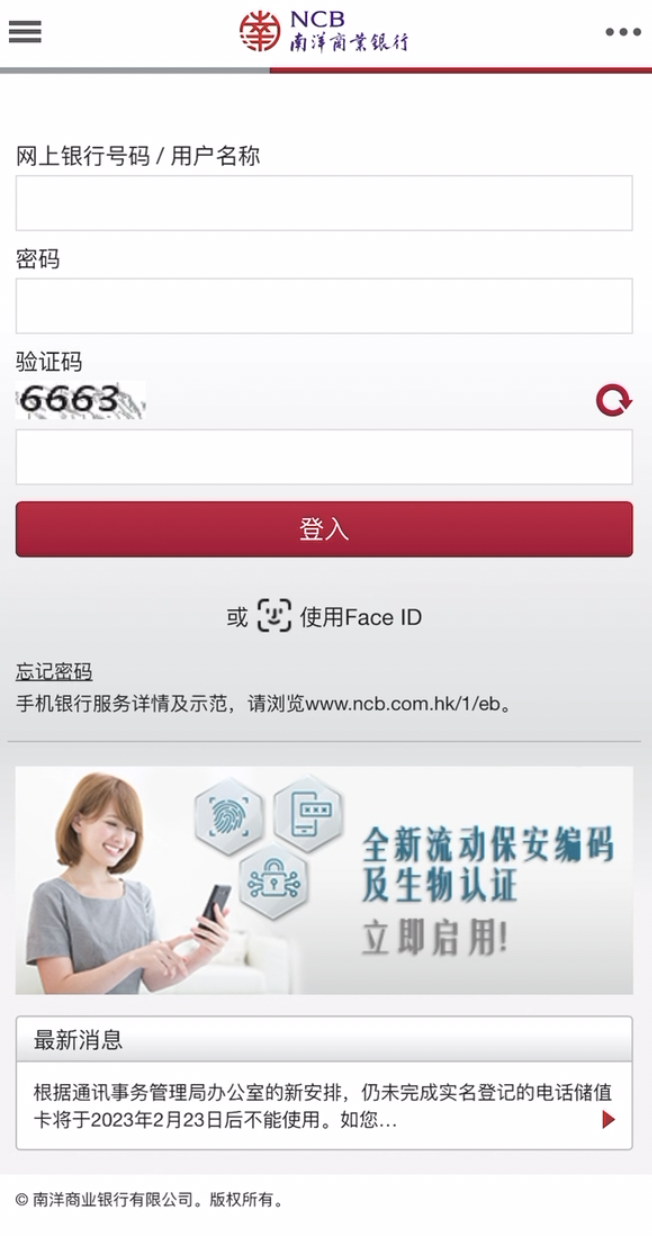This screenshot has width=652, height=1236.
Task: Select the 验证码 entry field
Action: [324, 457]
